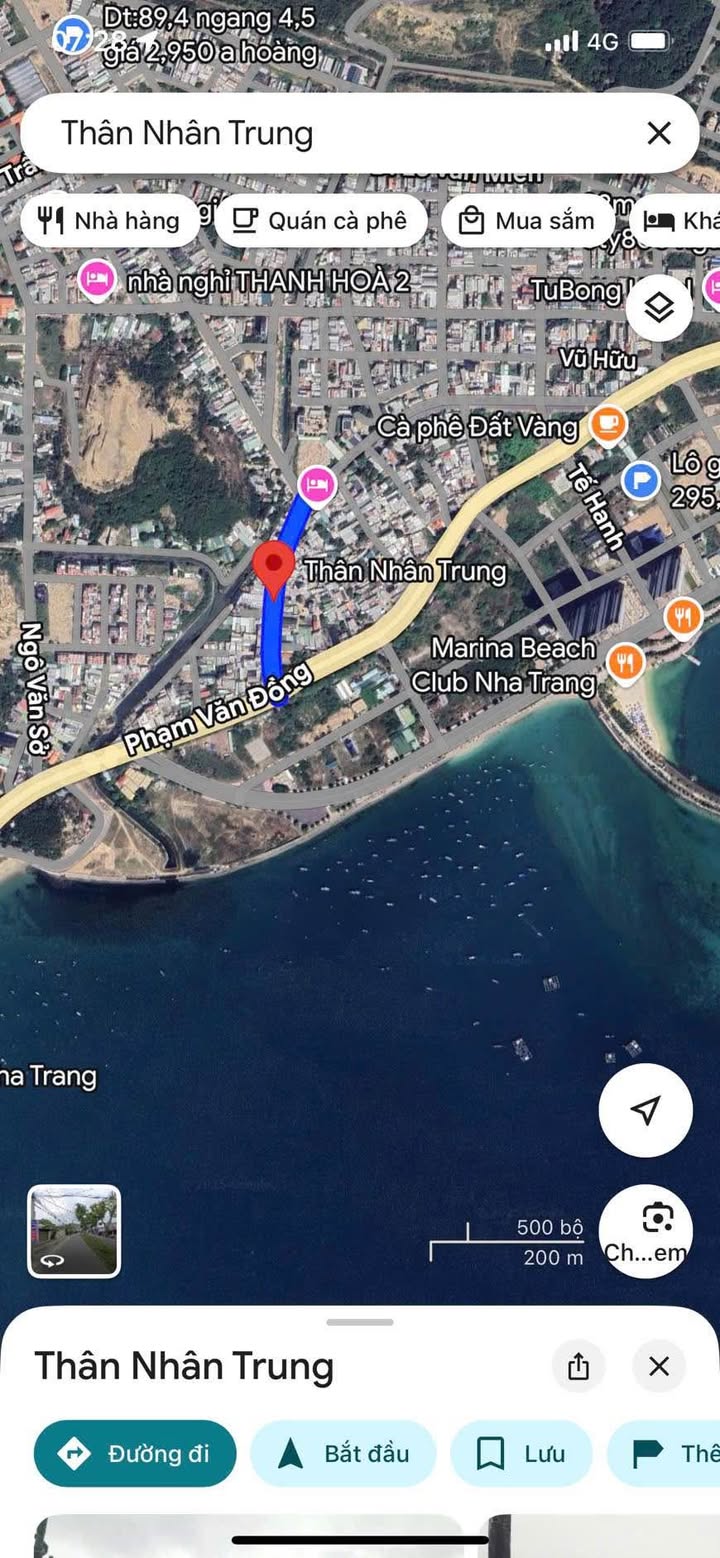Viewport: 720px width, 1558px height.
Task: Filter by Mua sắm chip
Action: [x=527, y=221]
